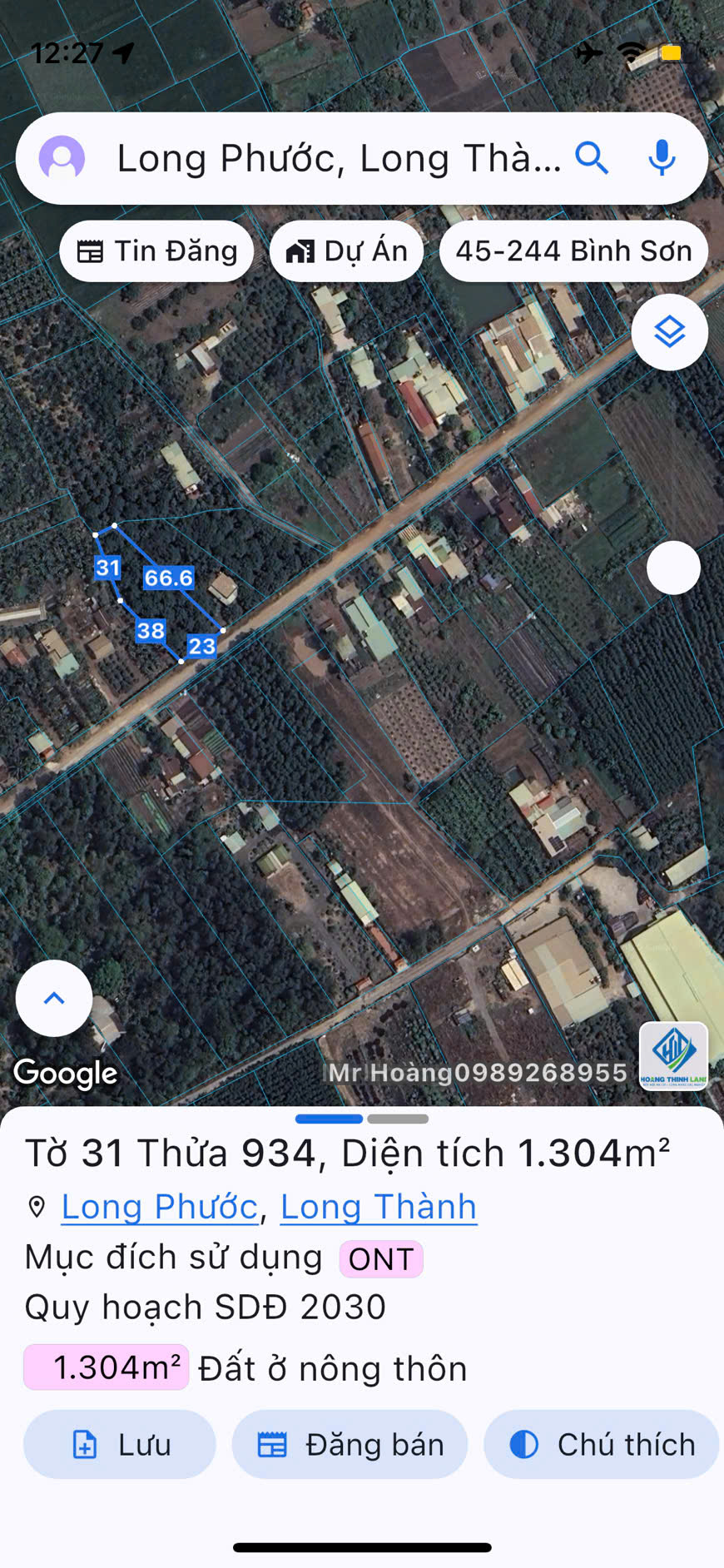Switch to the second info page indicator
Viewport: 724px width, 1568px height.
point(398,1119)
